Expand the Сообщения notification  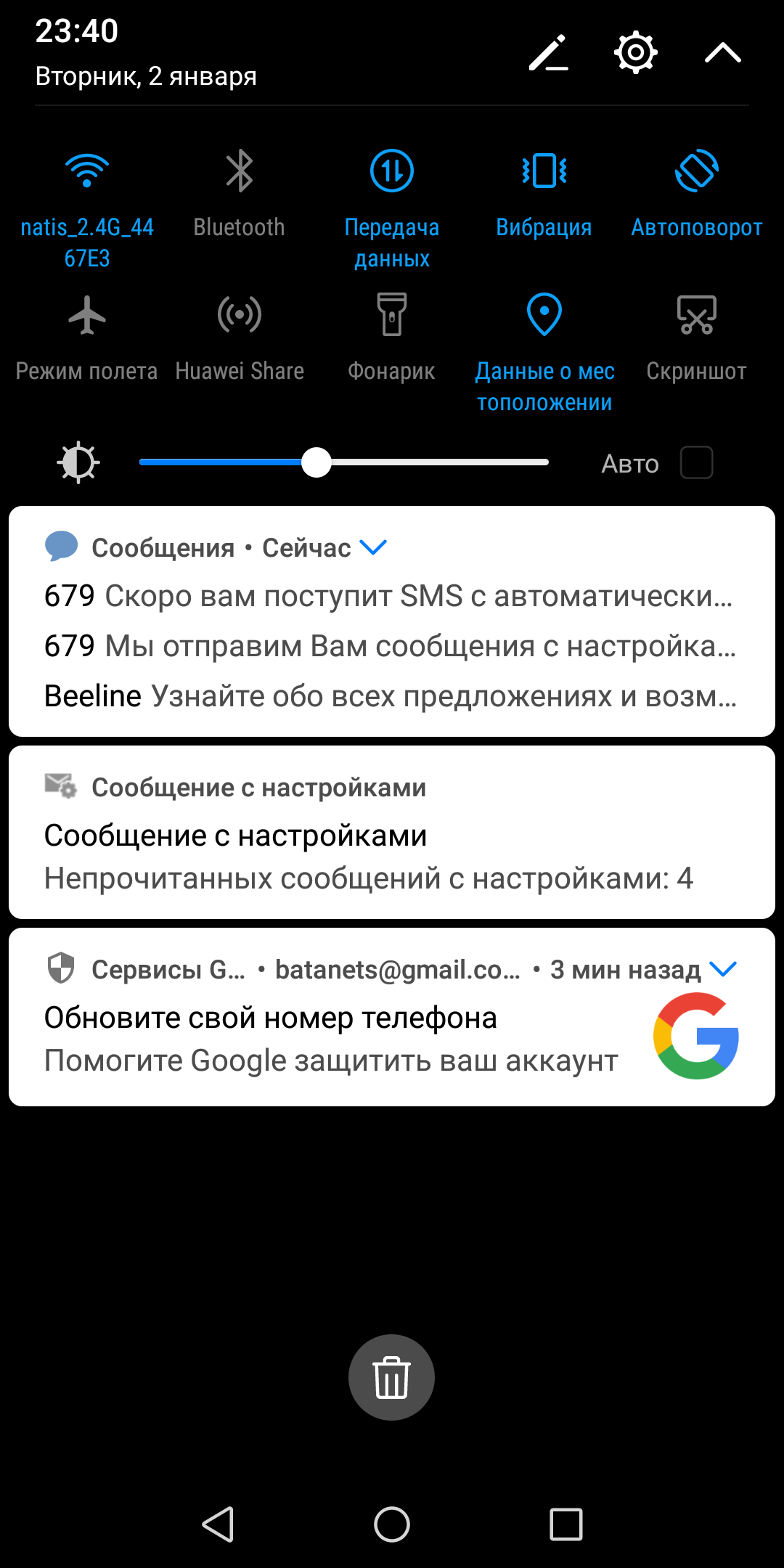[x=373, y=547]
